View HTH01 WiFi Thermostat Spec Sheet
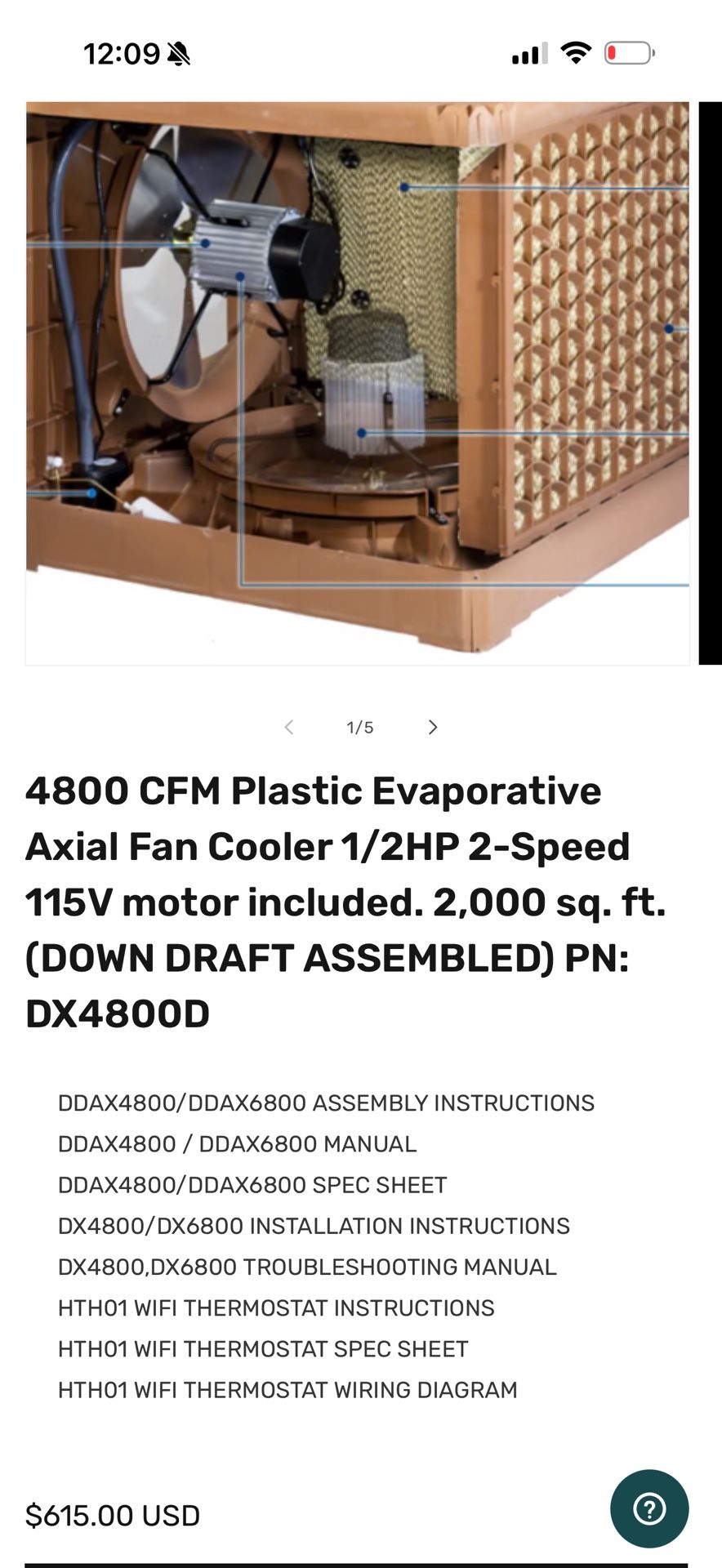The image size is (722, 1568). click(x=263, y=1348)
